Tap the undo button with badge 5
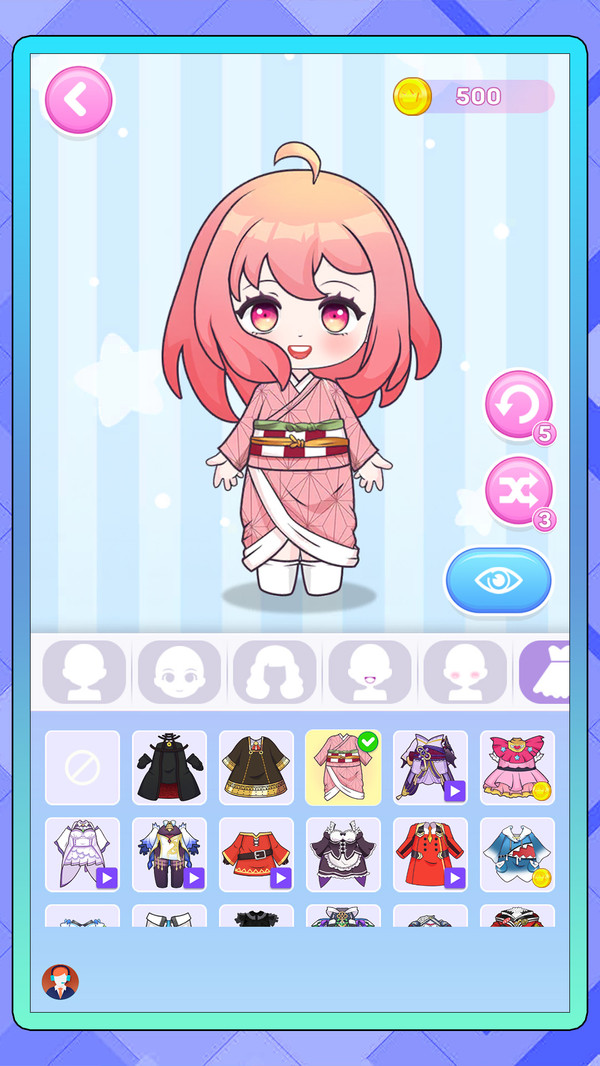 [x=518, y=405]
